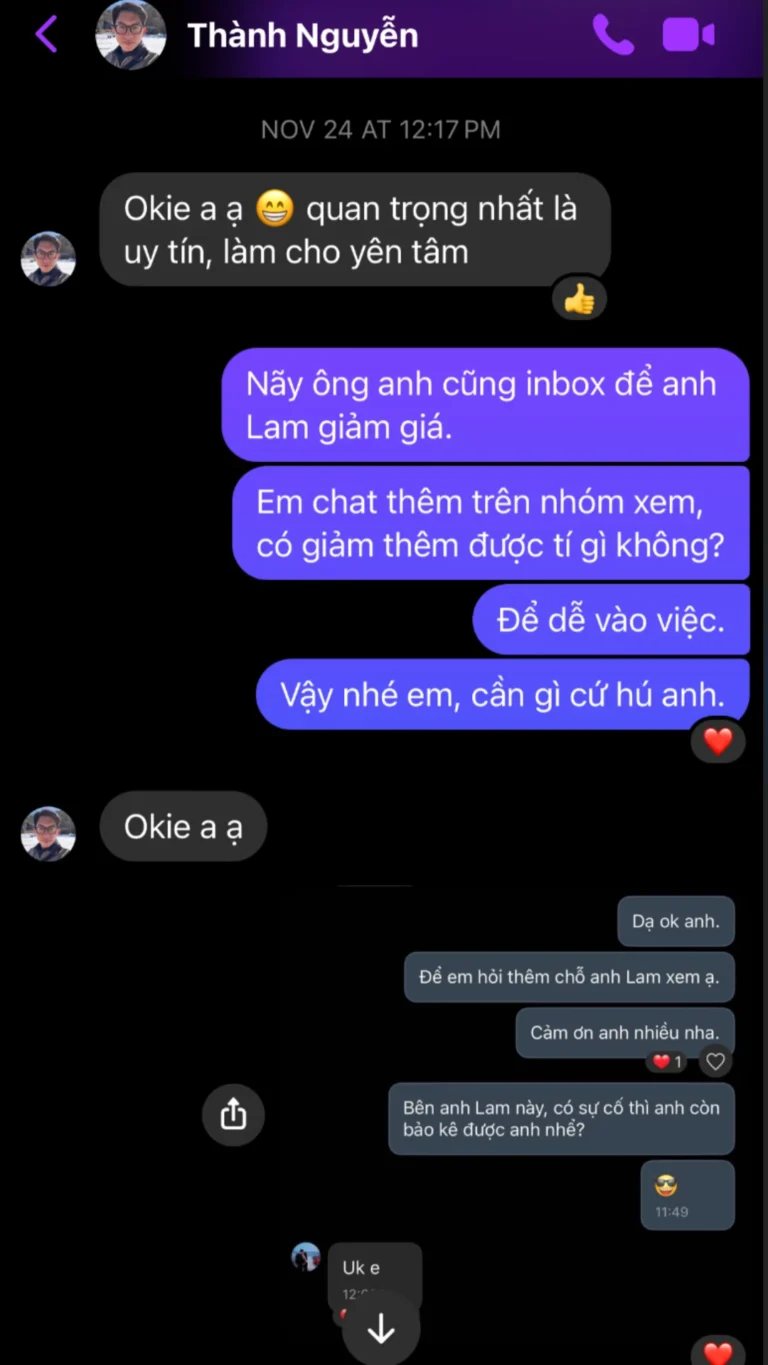768x1365 pixels.
Task: View the heart reaction on "Vậy nhé em" message
Action: [718, 741]
